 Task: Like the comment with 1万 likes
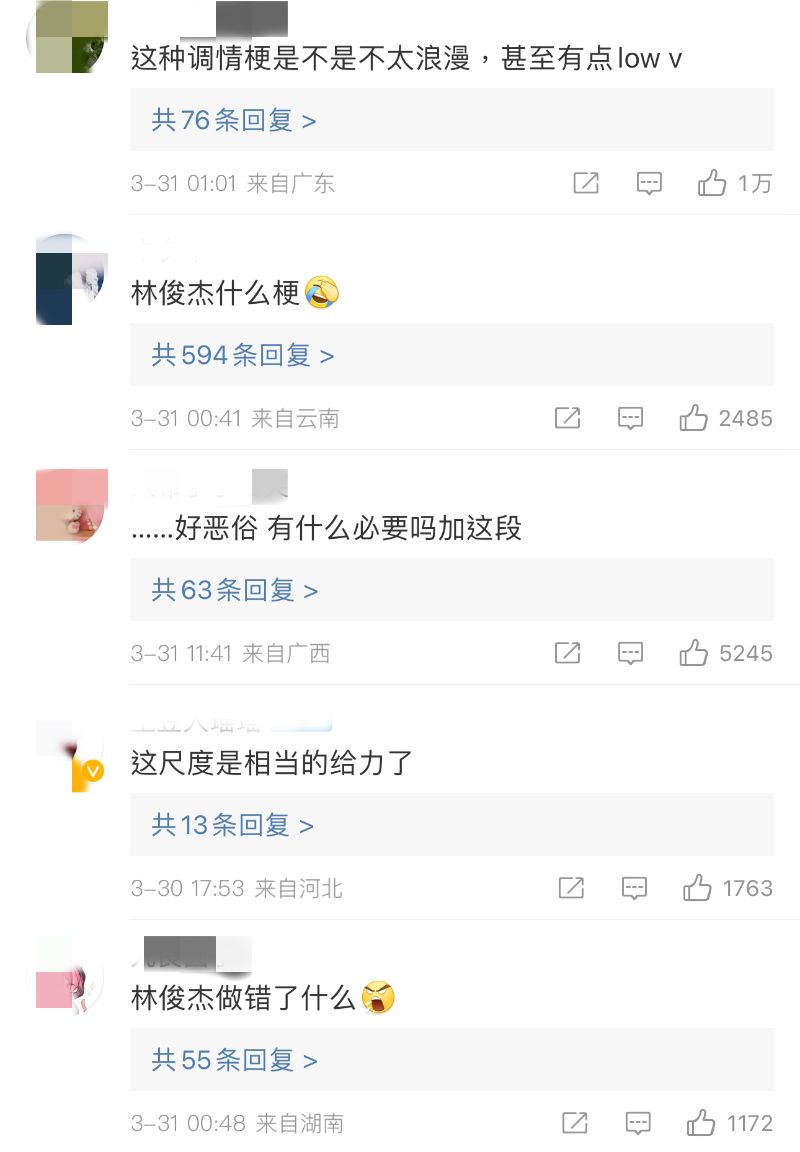(712, 183)
